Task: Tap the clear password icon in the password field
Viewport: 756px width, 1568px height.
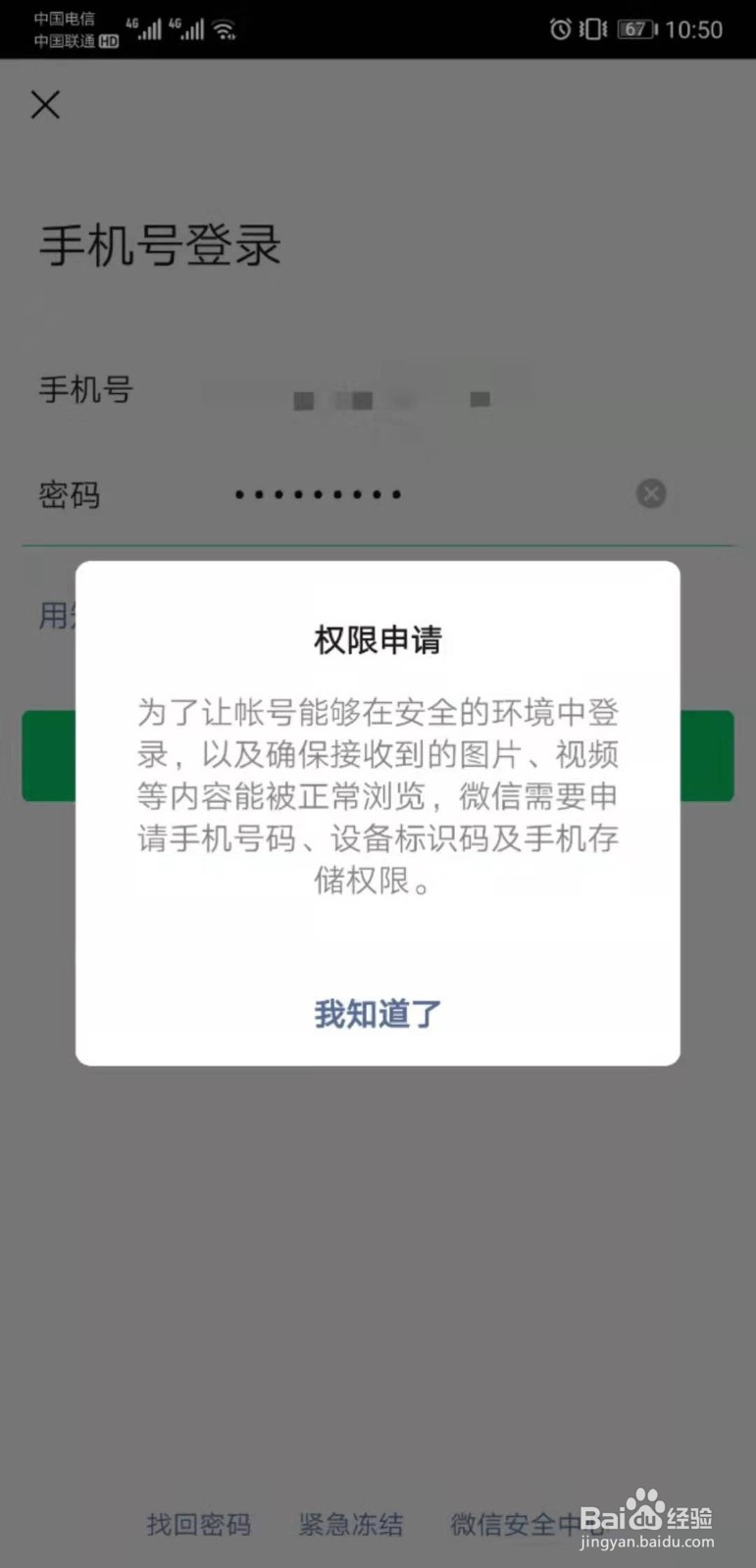Action: (x=651, y=493)
